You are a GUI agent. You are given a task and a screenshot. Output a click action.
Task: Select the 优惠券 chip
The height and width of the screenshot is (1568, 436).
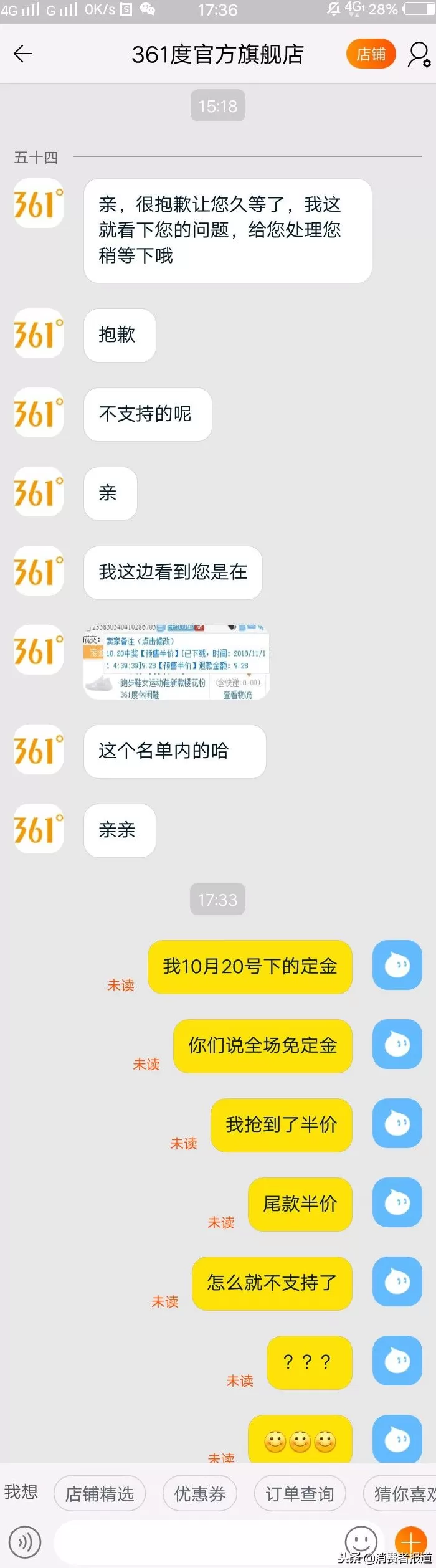200,1493
